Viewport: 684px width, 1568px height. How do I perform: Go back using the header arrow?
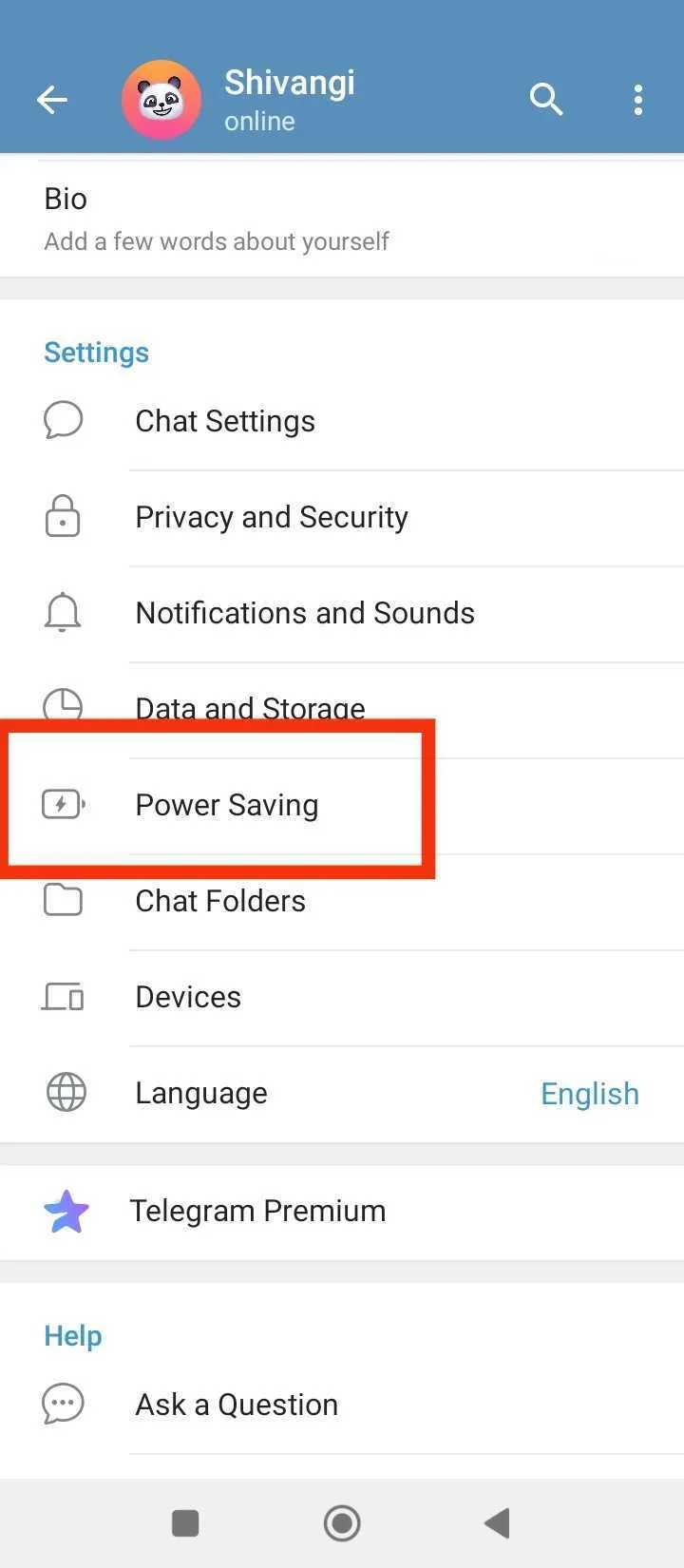coord(52,99)
